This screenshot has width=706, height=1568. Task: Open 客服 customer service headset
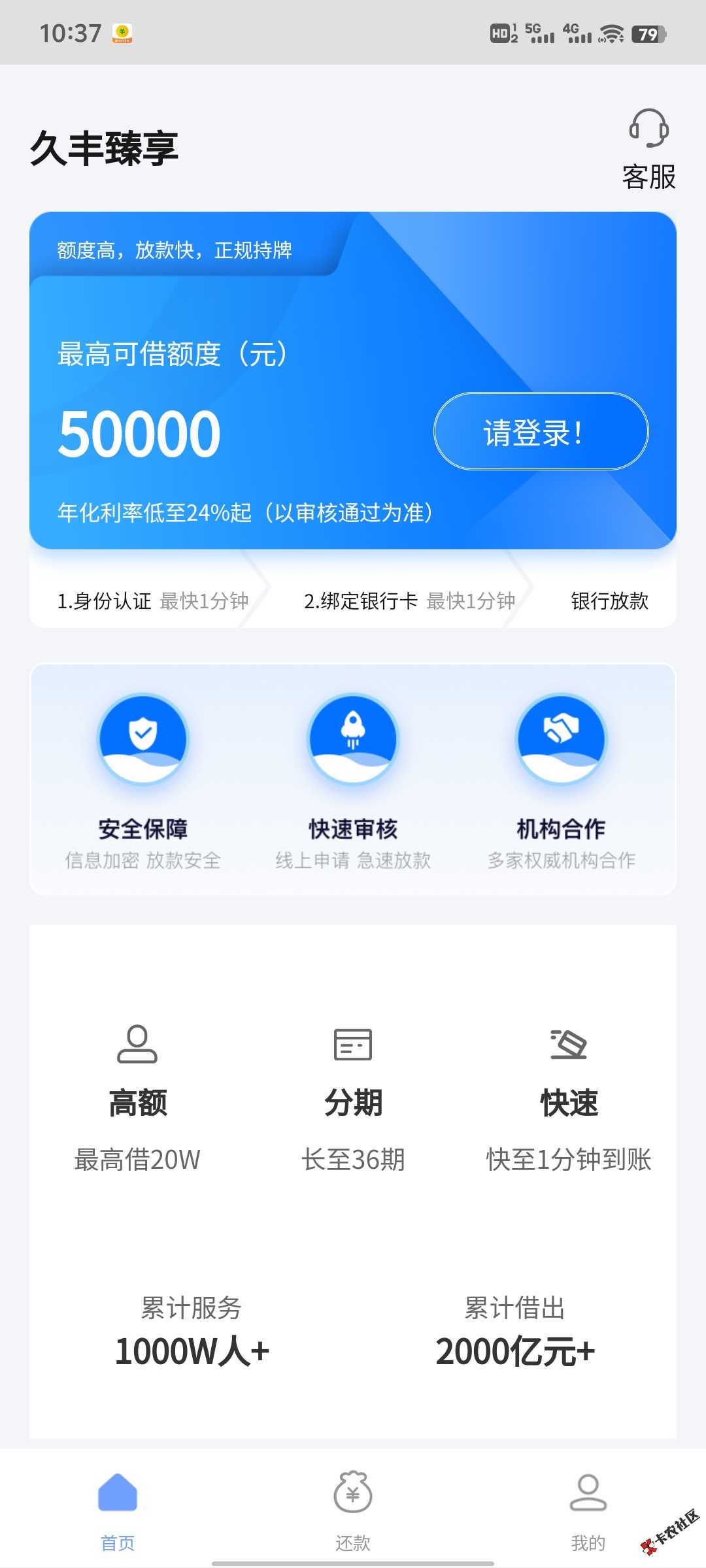(648, 149)
